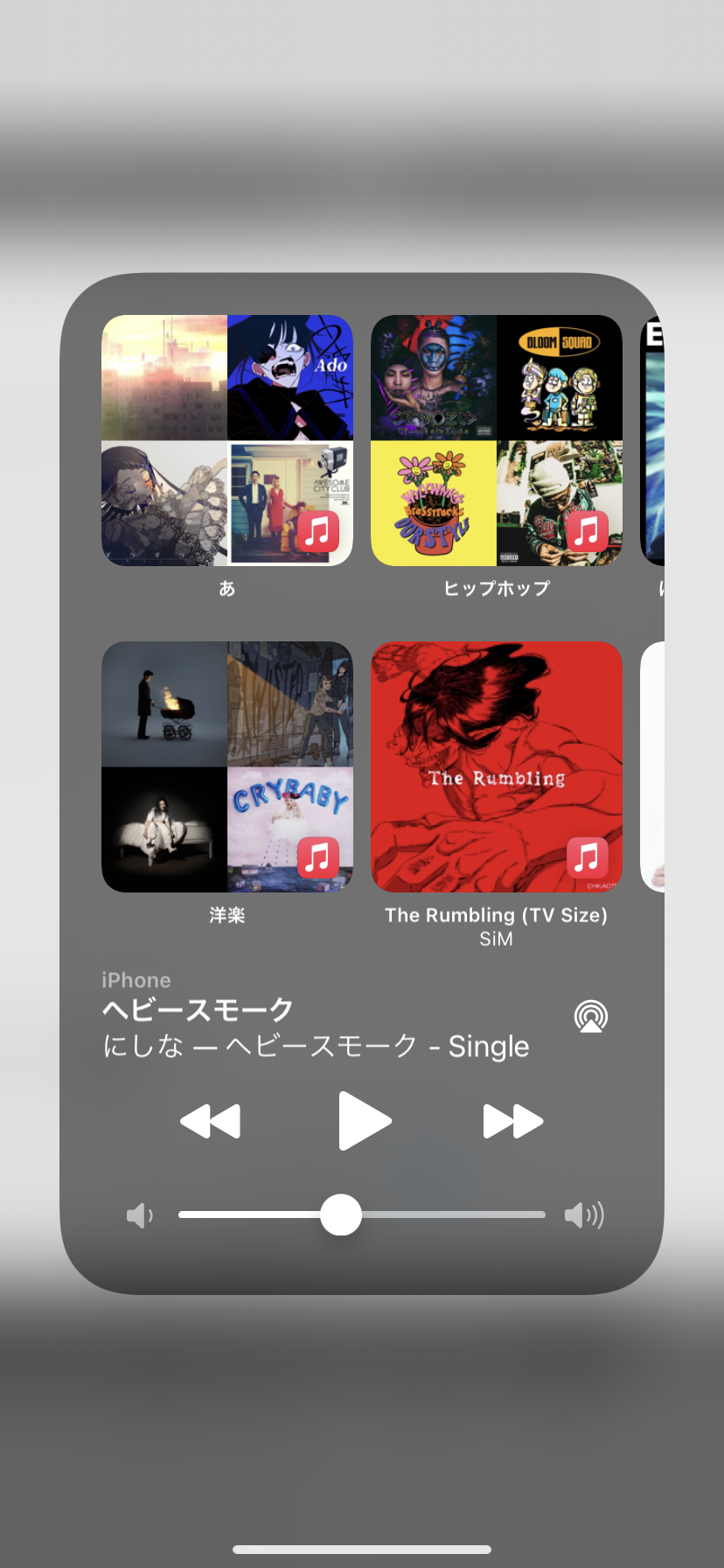Open the あ playlist tile
The width and height of the screenshot is (724, 1568).
click(x=227, y=441)
